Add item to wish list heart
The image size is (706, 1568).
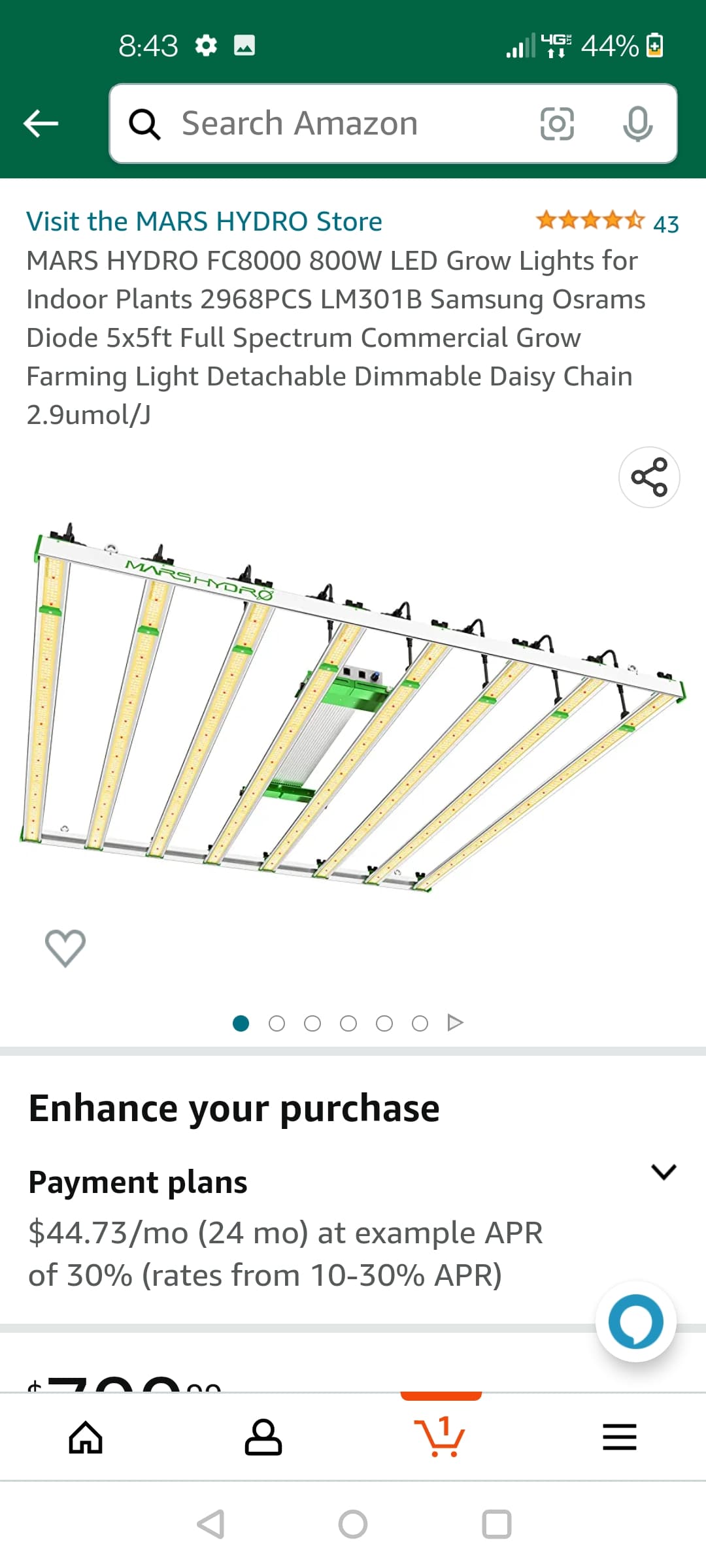point(65,947)
